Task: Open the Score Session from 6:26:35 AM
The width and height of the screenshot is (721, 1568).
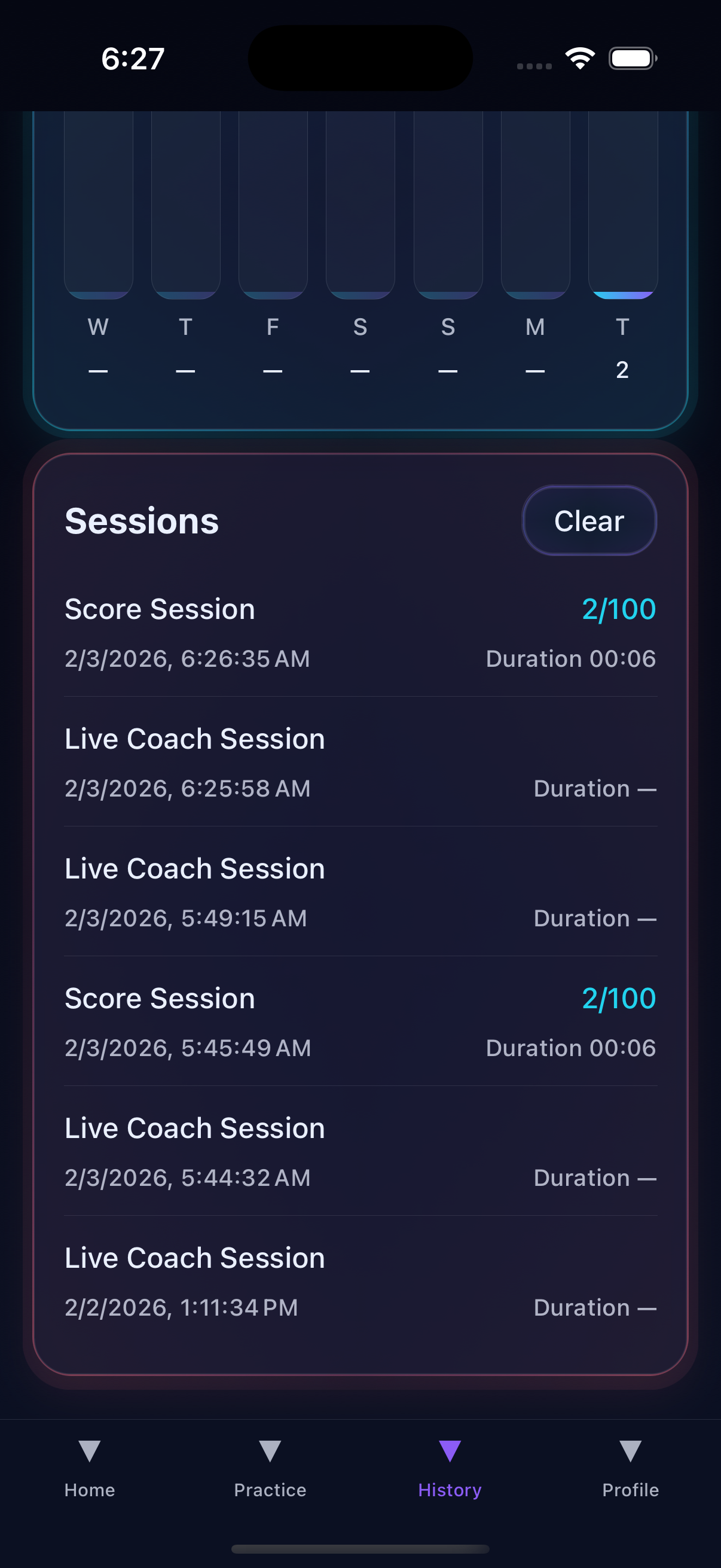Action: point(360,633)
